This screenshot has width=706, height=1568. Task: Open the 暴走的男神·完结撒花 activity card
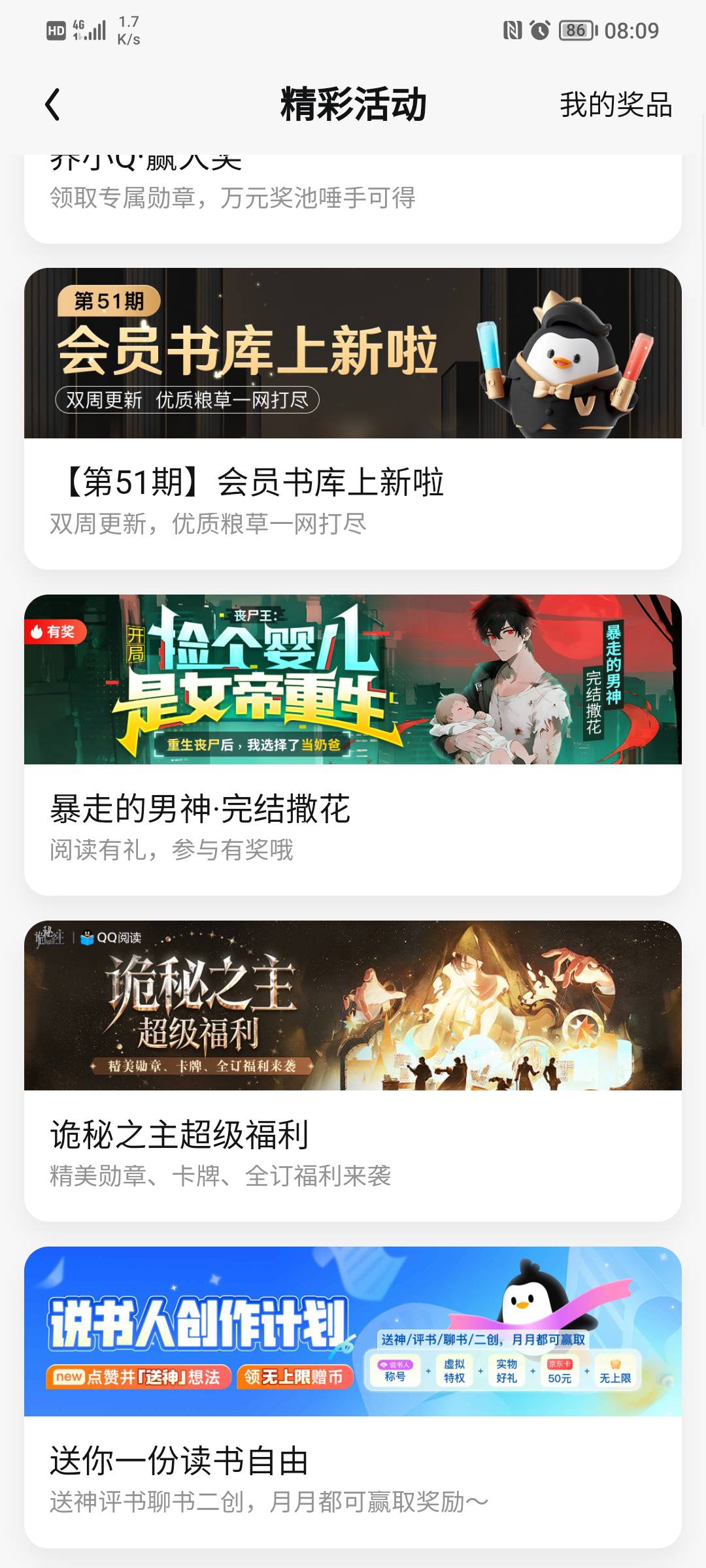point(353,745)
